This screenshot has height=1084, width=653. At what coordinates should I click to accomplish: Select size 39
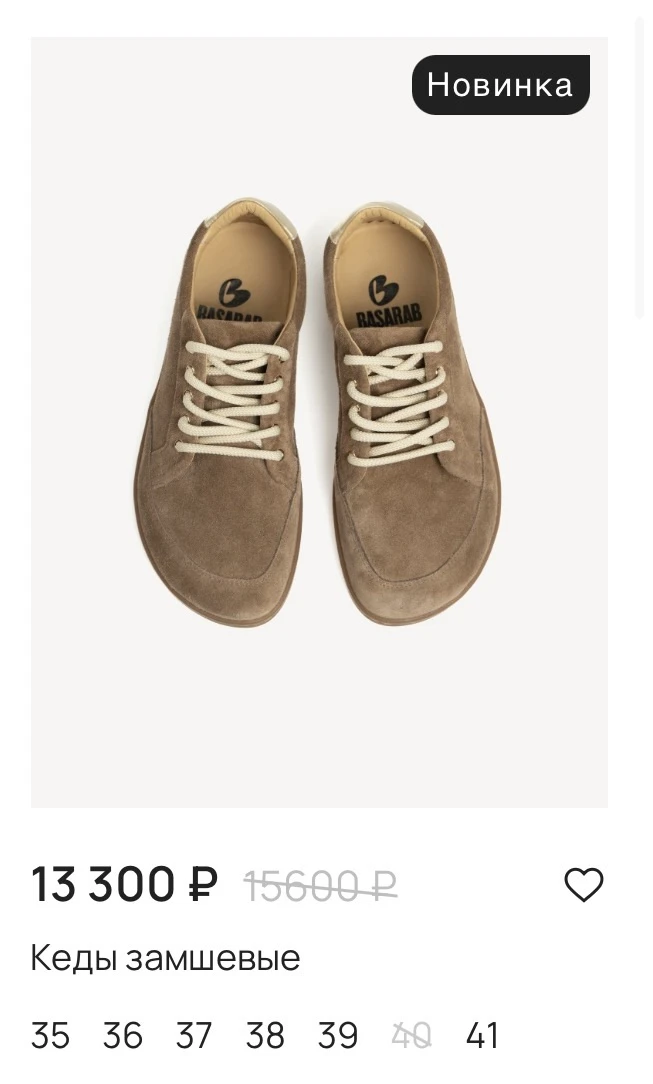click(338, 1036)
